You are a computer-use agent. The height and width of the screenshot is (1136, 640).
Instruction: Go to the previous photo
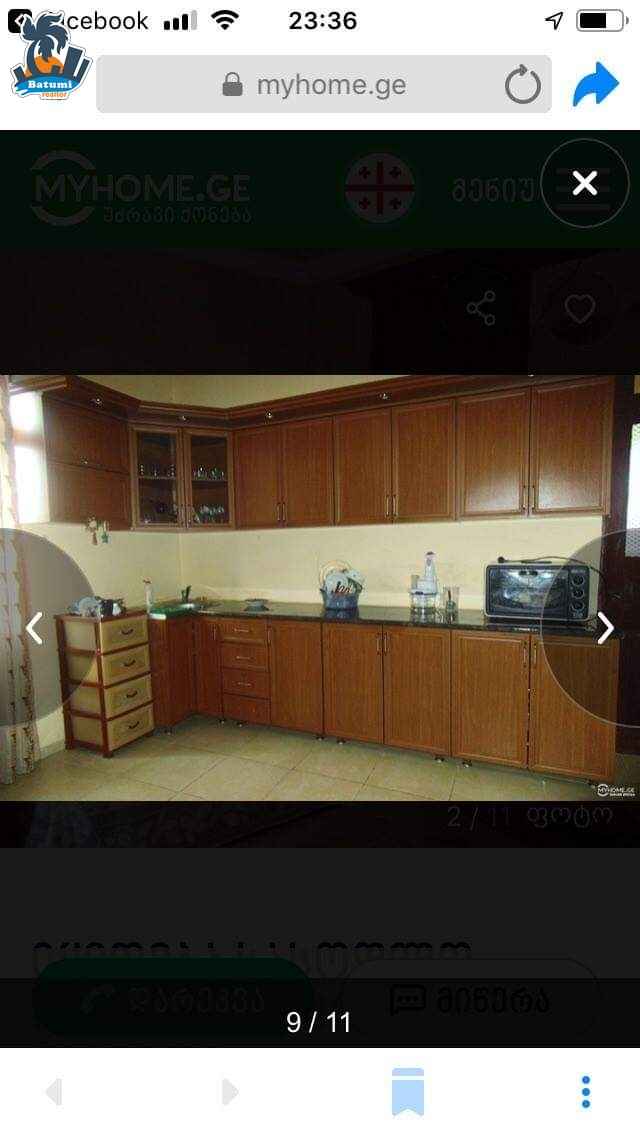pos(34,628)
